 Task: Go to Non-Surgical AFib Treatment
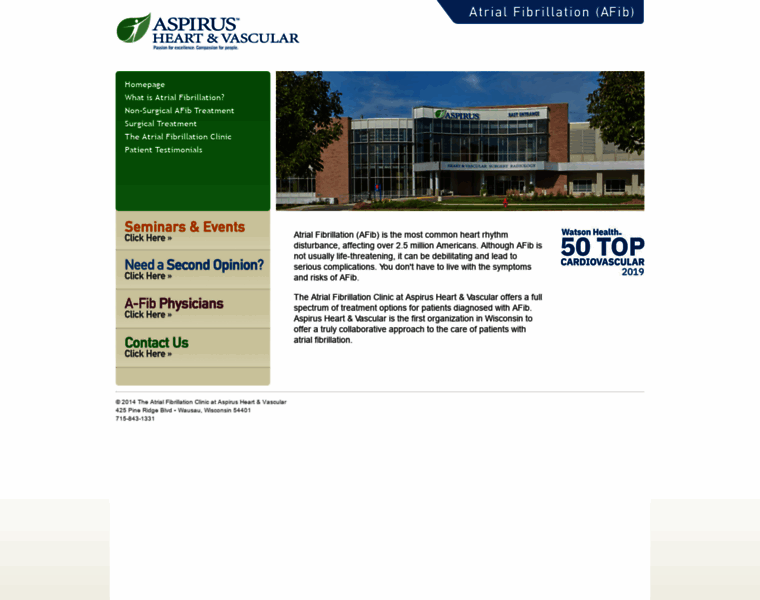point(179,111)
